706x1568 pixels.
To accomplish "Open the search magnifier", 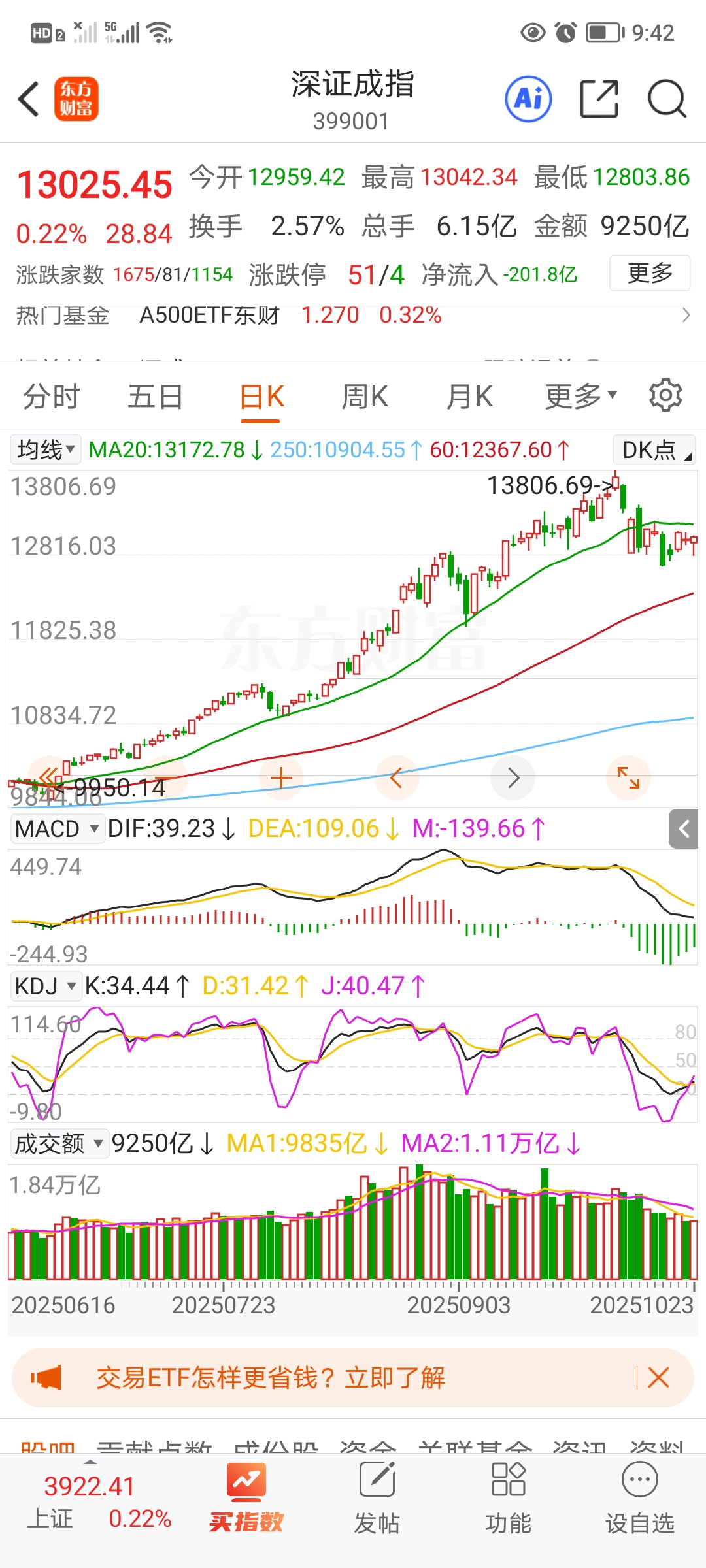I will pos(666,99).
